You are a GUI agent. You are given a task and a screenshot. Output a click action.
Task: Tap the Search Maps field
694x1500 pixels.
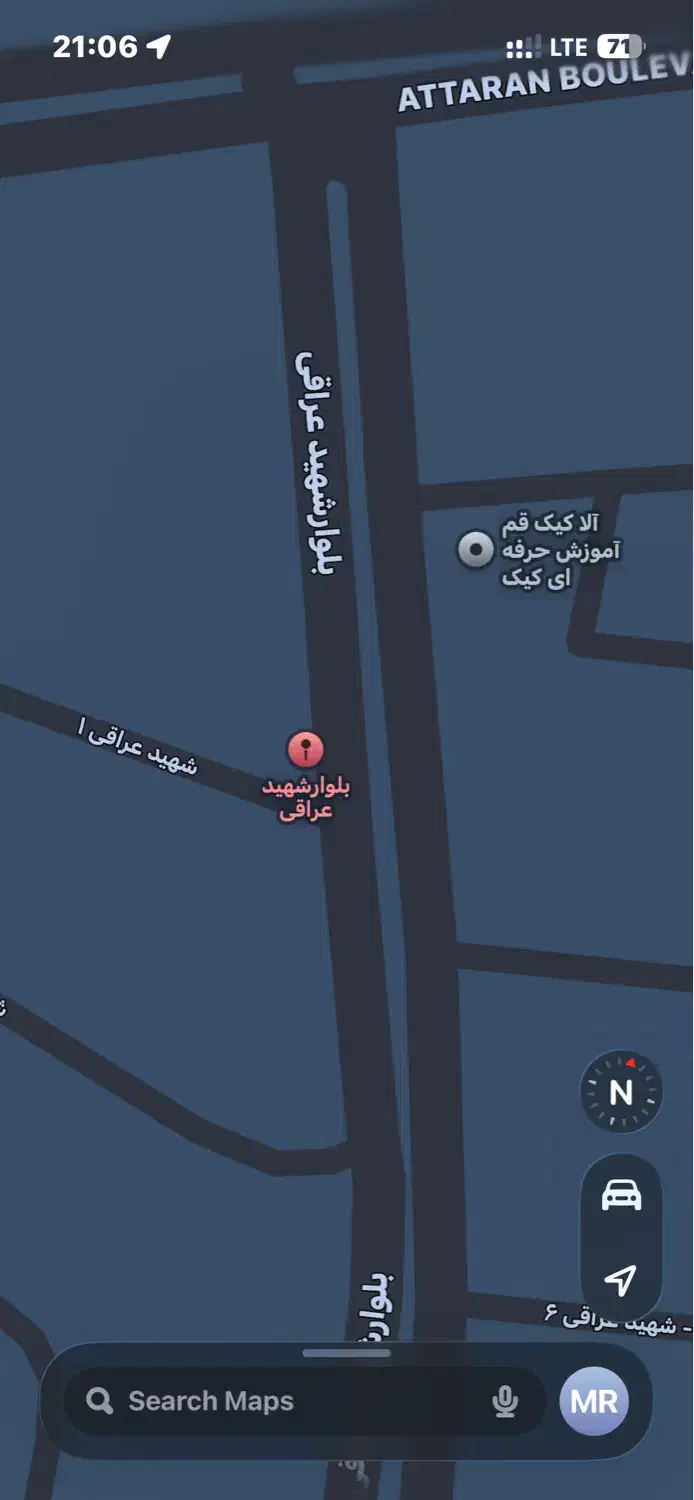pos(290,1401)
